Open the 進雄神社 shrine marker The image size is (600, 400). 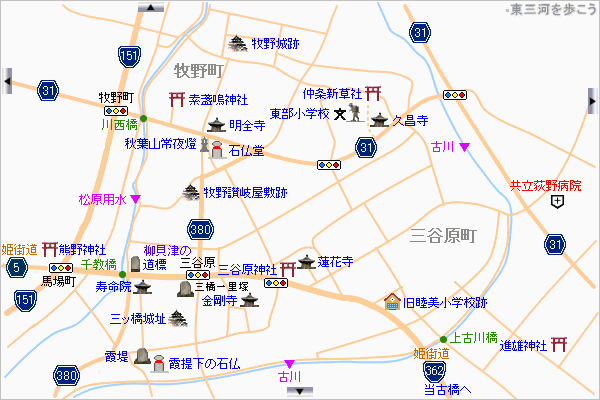561,345
